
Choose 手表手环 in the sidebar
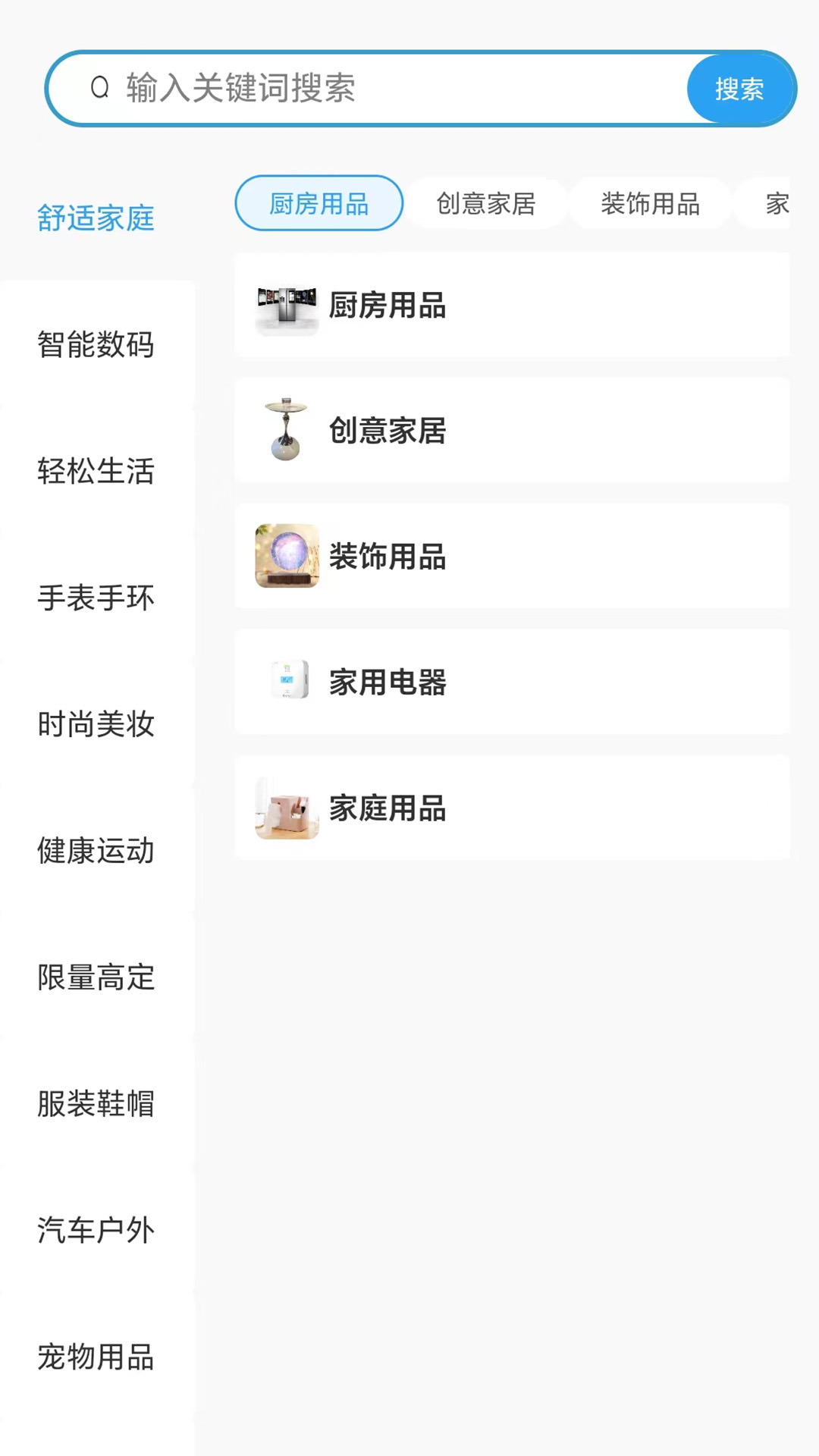95,598
